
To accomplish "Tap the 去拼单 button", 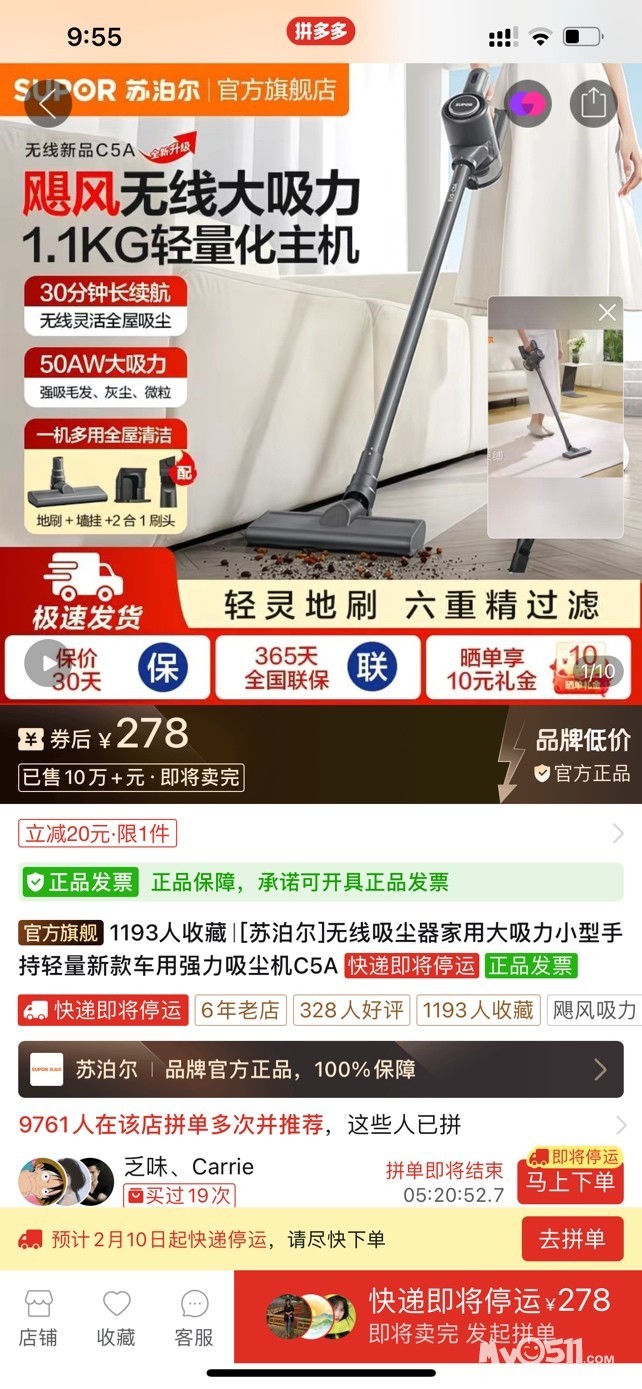I will coord(572,1239).
